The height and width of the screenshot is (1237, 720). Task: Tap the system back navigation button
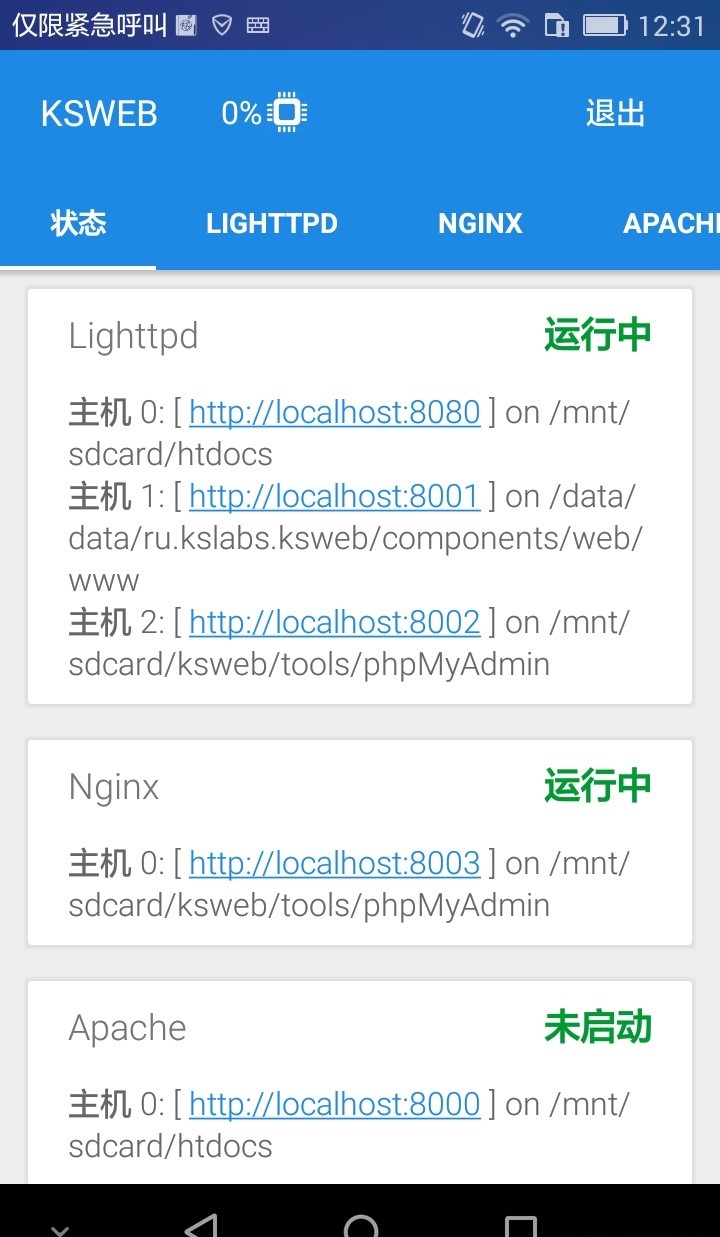201,1224
